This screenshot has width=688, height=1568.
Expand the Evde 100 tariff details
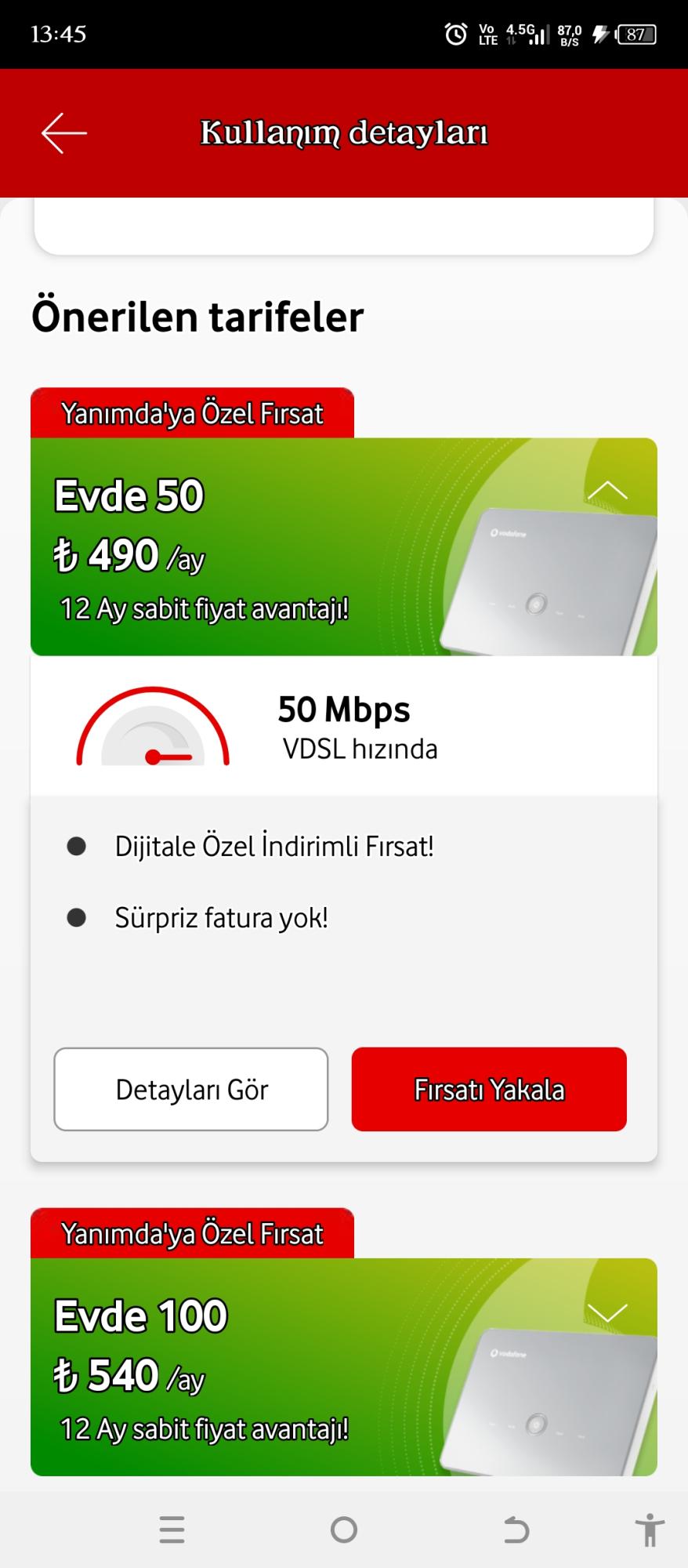[x=608, y=1313]
